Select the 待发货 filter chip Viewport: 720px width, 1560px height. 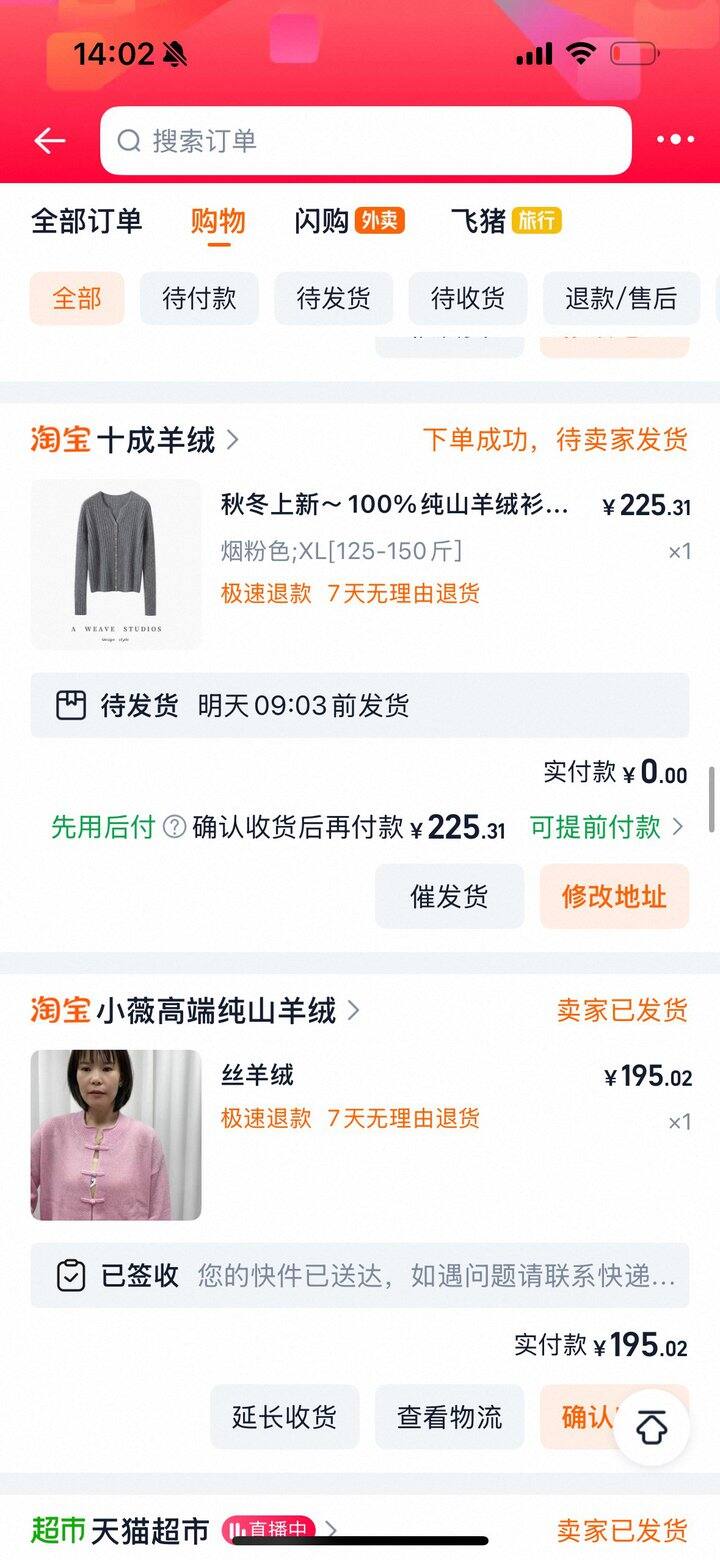(x=333, y=298)
